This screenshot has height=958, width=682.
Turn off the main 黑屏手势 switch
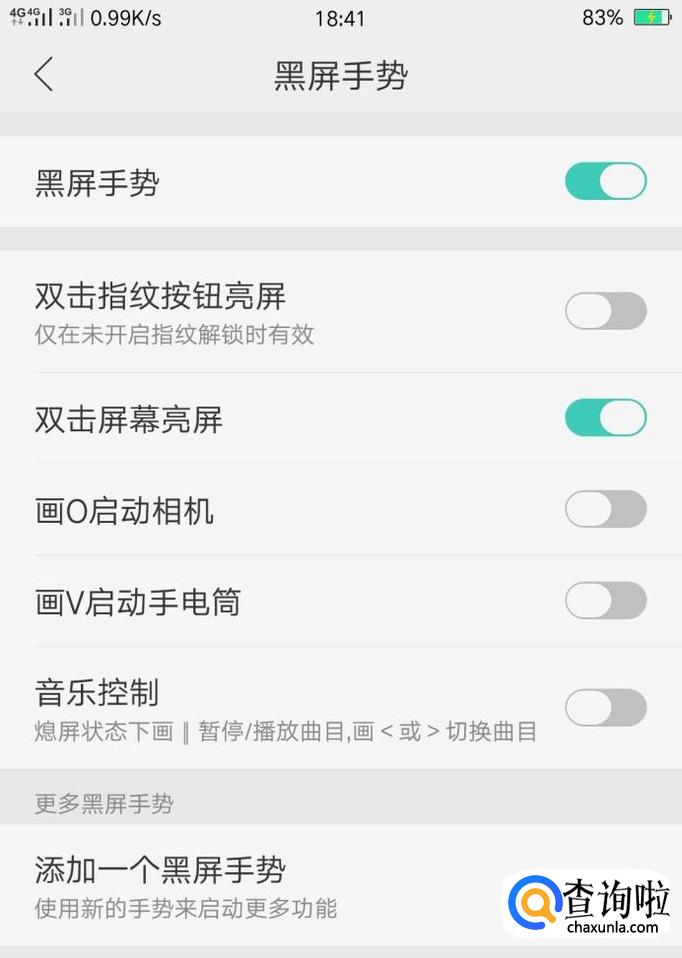coord(605,182)
